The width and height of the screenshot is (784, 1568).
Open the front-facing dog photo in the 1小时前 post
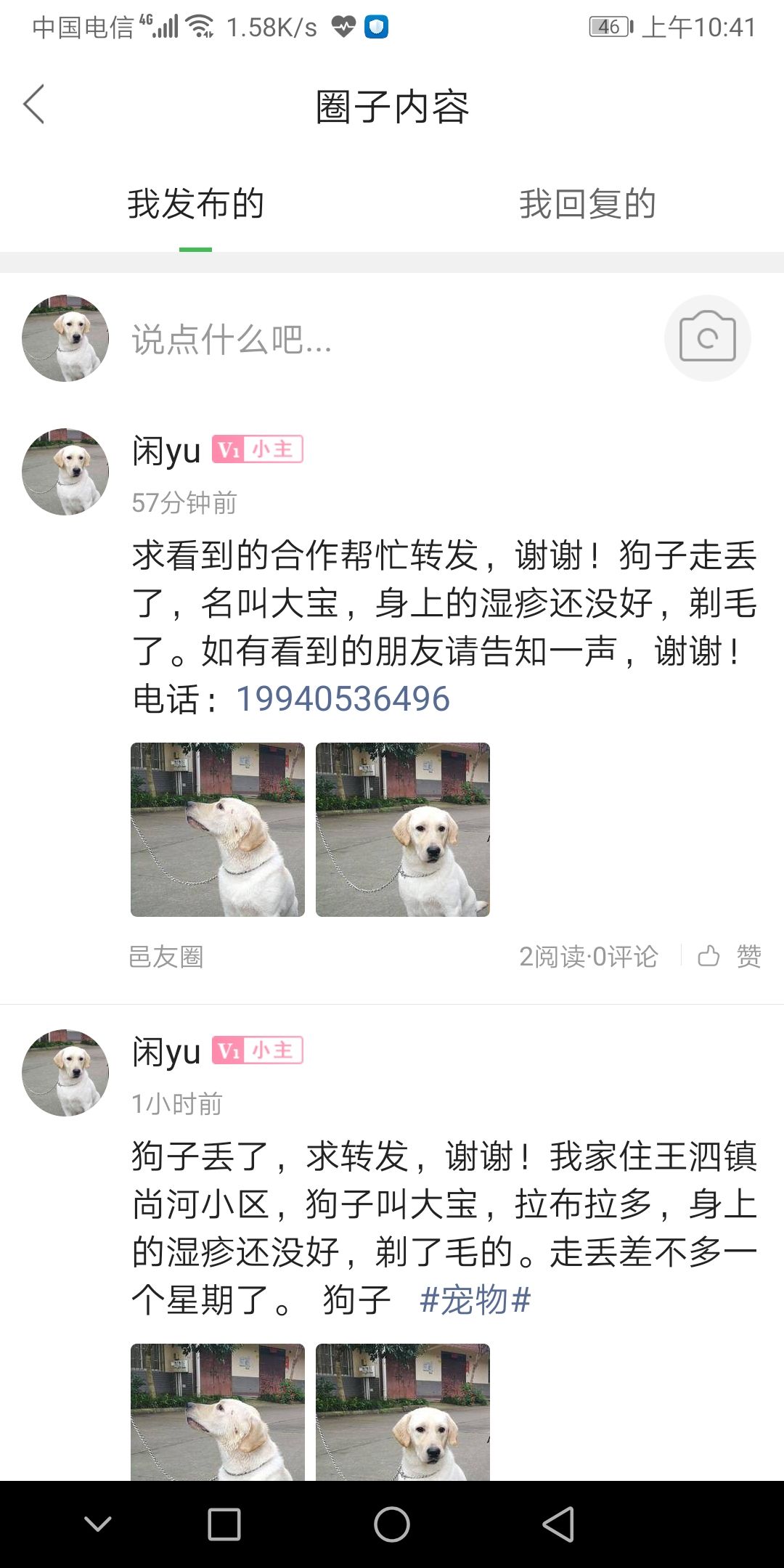click(403, 1412)
